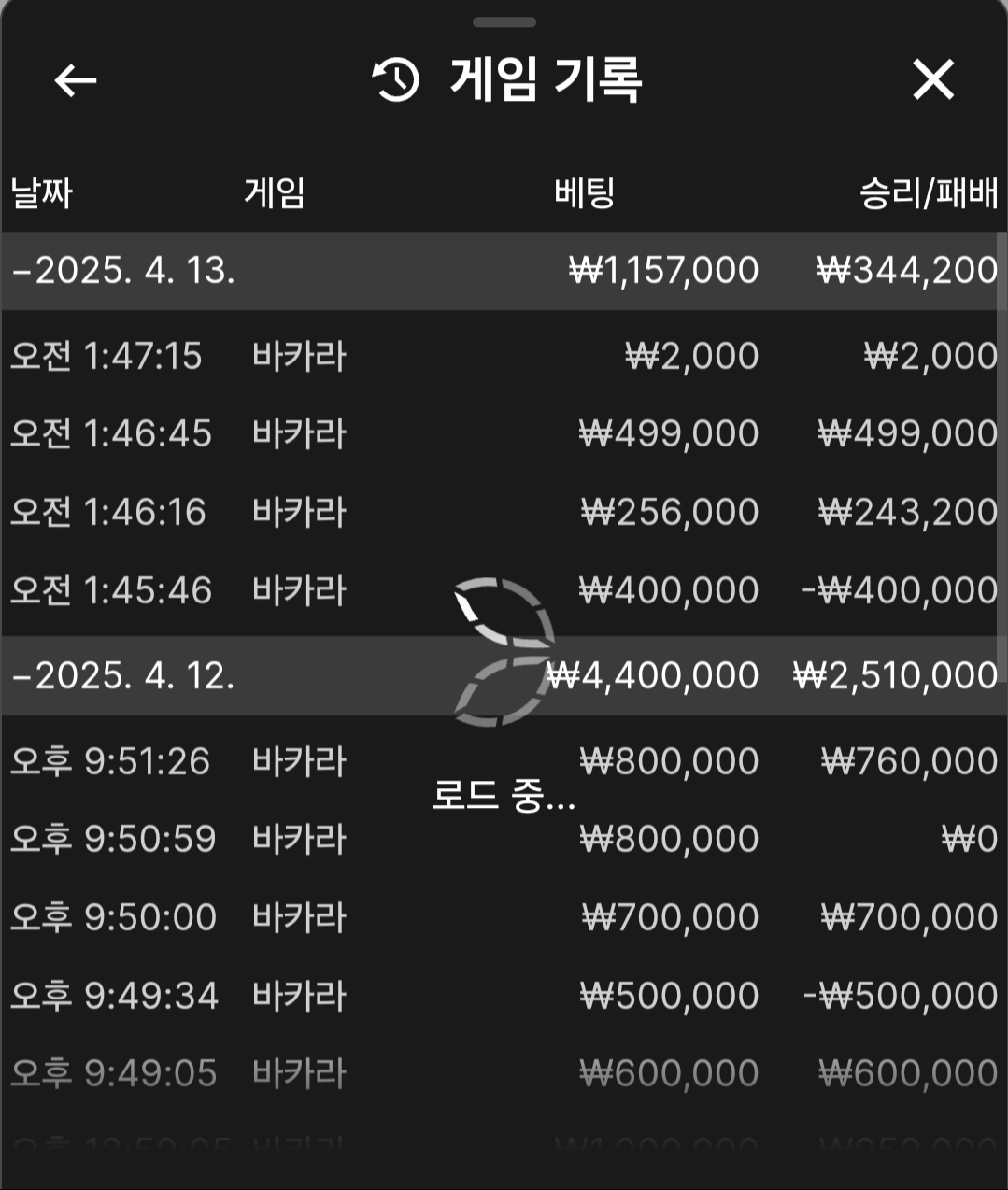This screenshot has width=1008, height=1190.
Task: Collapse the 2025. 4. 13. date group
Action: tap(123, 271)
